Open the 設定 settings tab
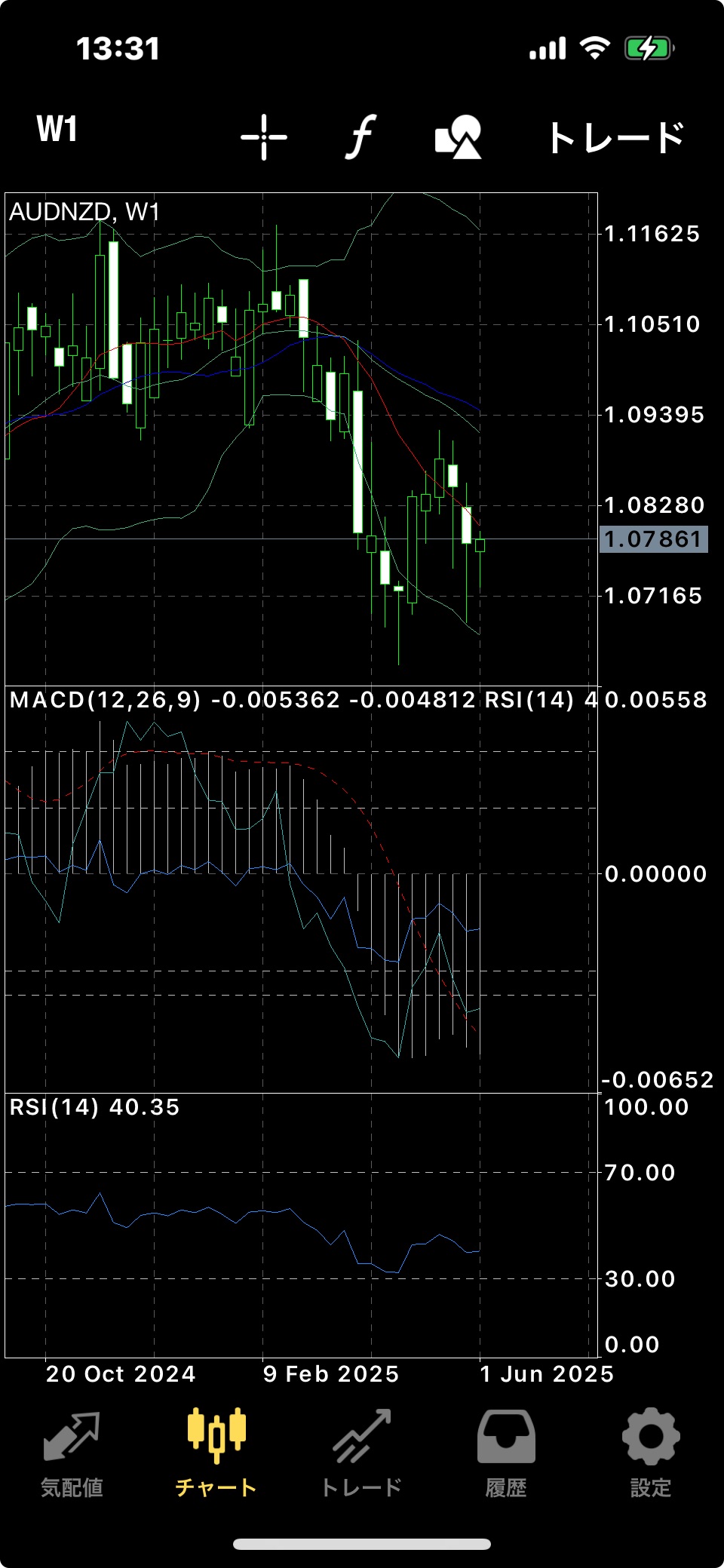The width and height of the screenshot is (724, 1568). [651, 1455]
